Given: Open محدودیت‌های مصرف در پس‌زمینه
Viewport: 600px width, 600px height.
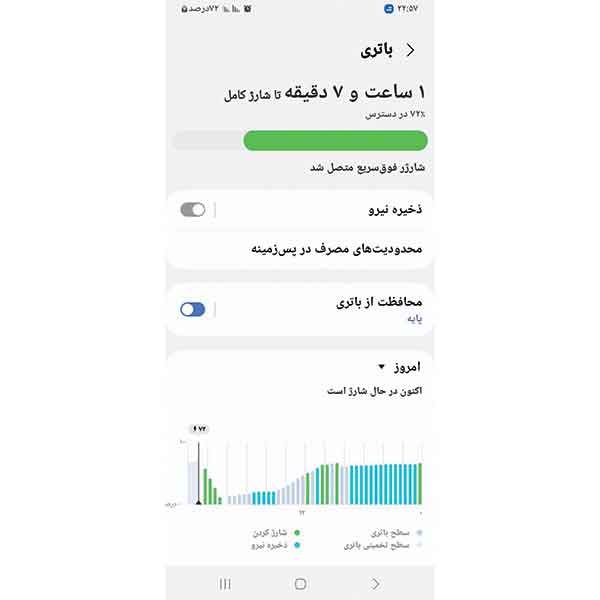Looking at the screenshot, I should [x=332, y=248].
